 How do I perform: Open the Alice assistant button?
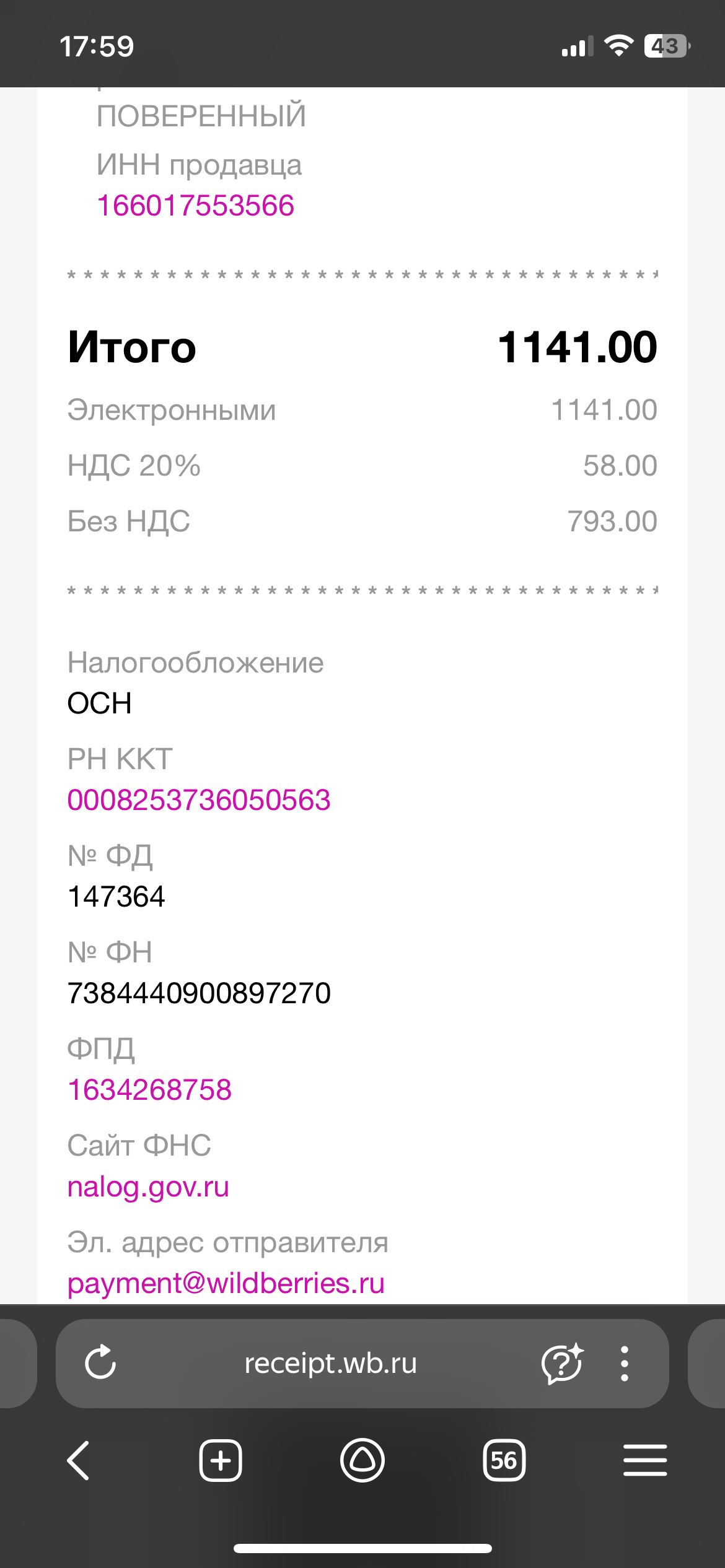click(x=362, y=1460)
